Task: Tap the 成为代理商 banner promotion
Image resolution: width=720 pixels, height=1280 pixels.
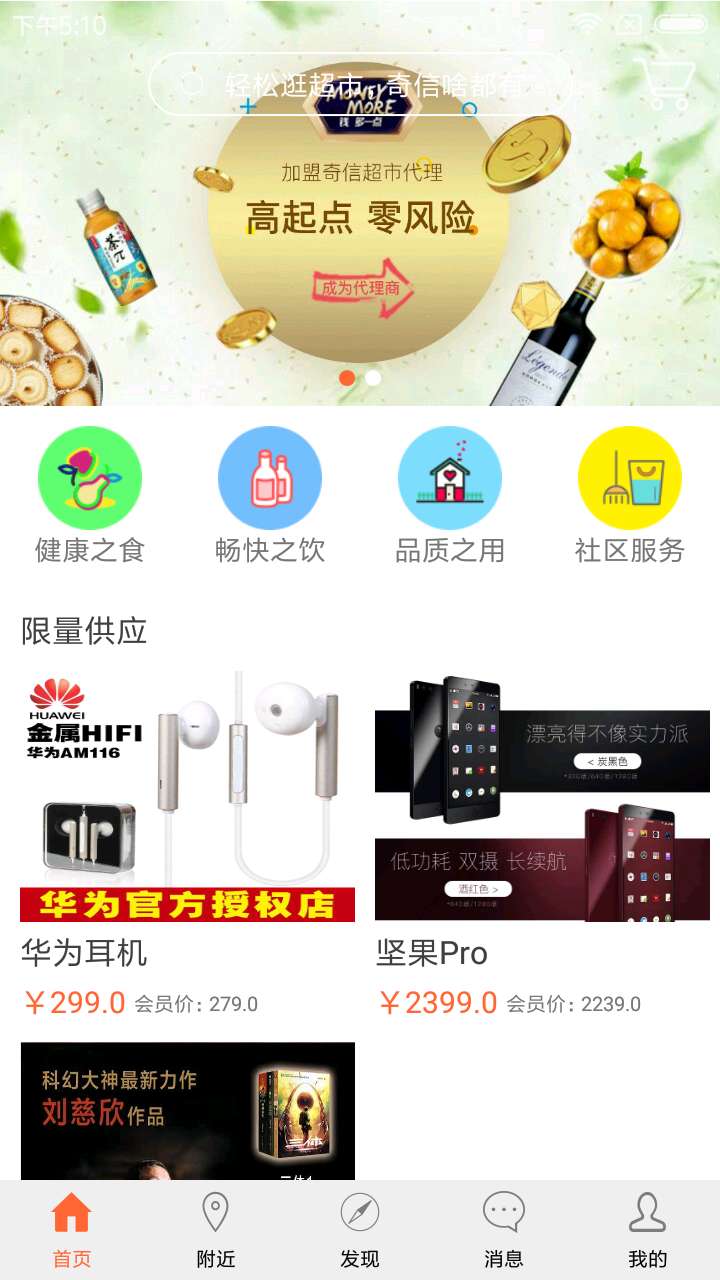Action: coord(362,288)
